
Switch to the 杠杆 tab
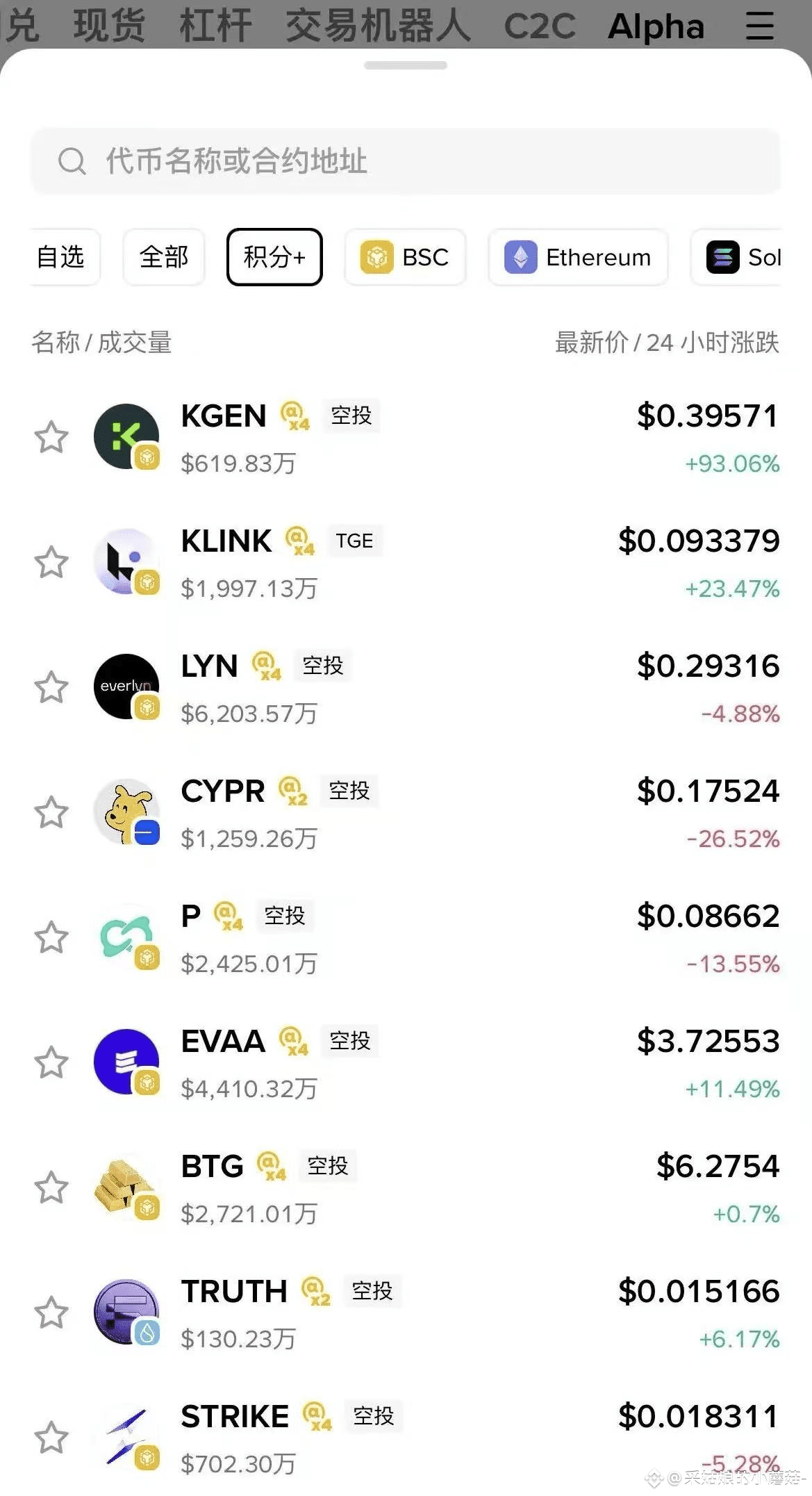pyautogui.click(x=215, y=26)
